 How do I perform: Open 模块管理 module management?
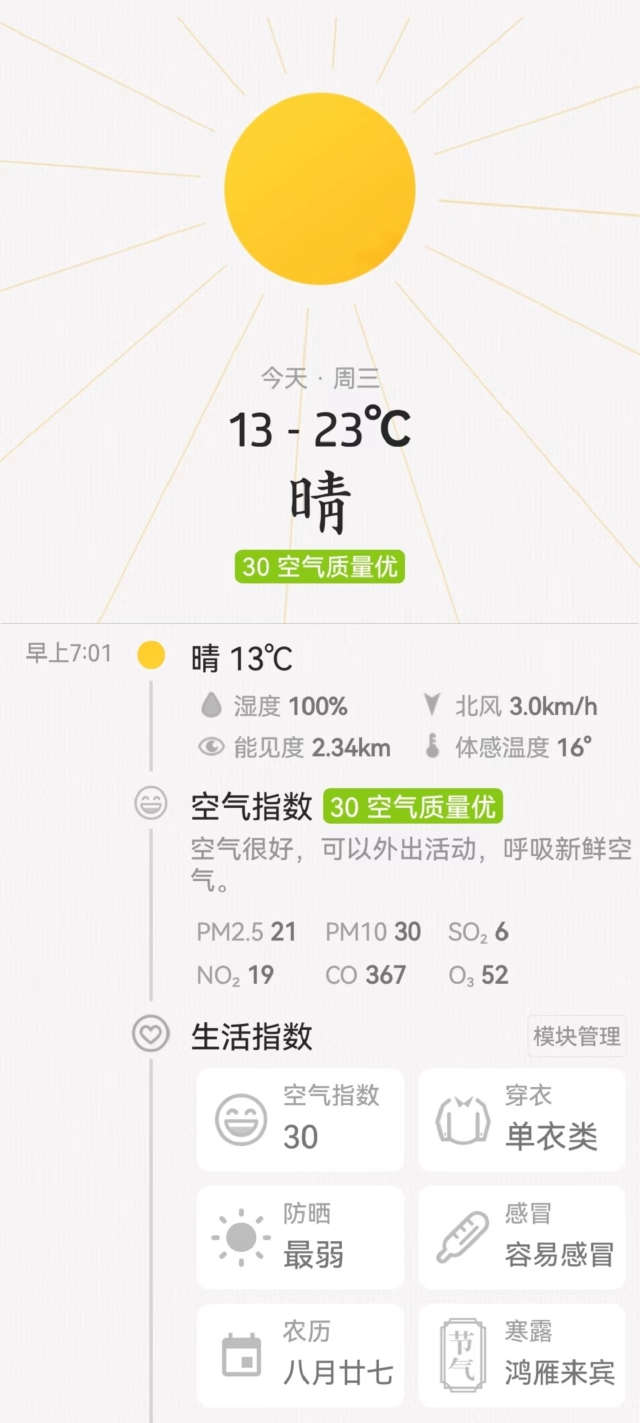pos(576,1037)
